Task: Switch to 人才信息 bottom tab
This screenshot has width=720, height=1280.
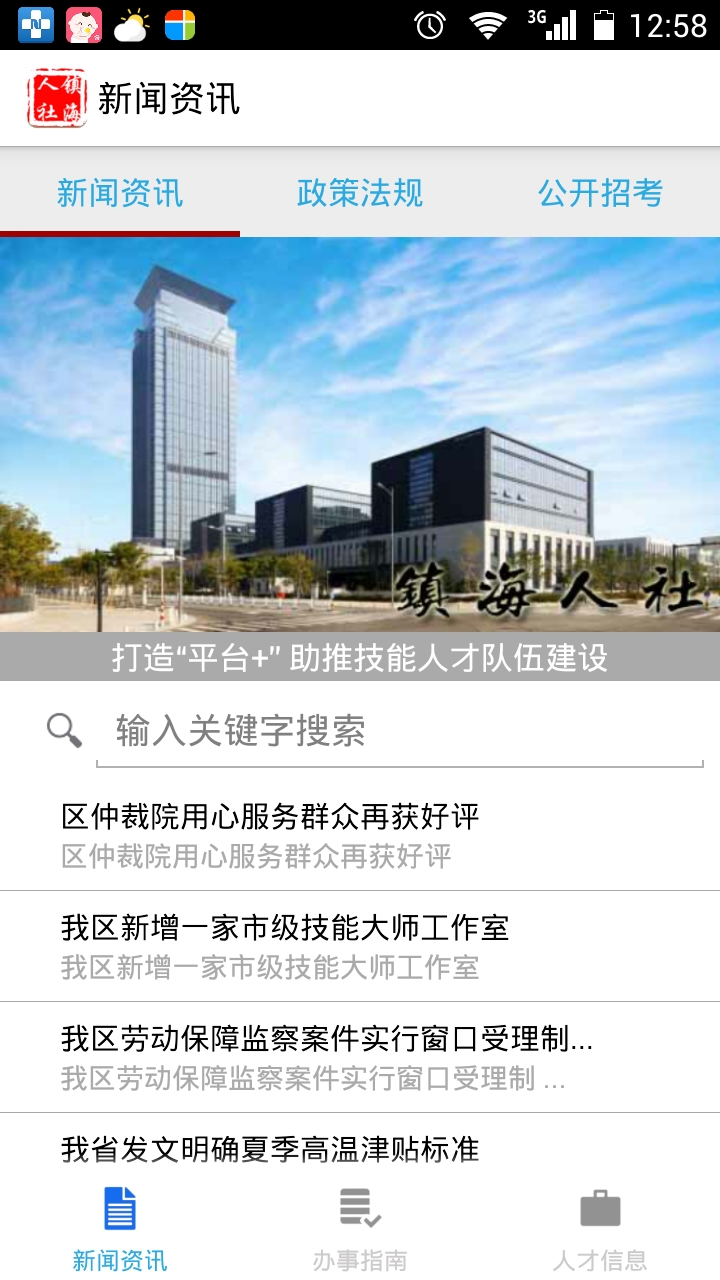Action: tap(600, 1228)
